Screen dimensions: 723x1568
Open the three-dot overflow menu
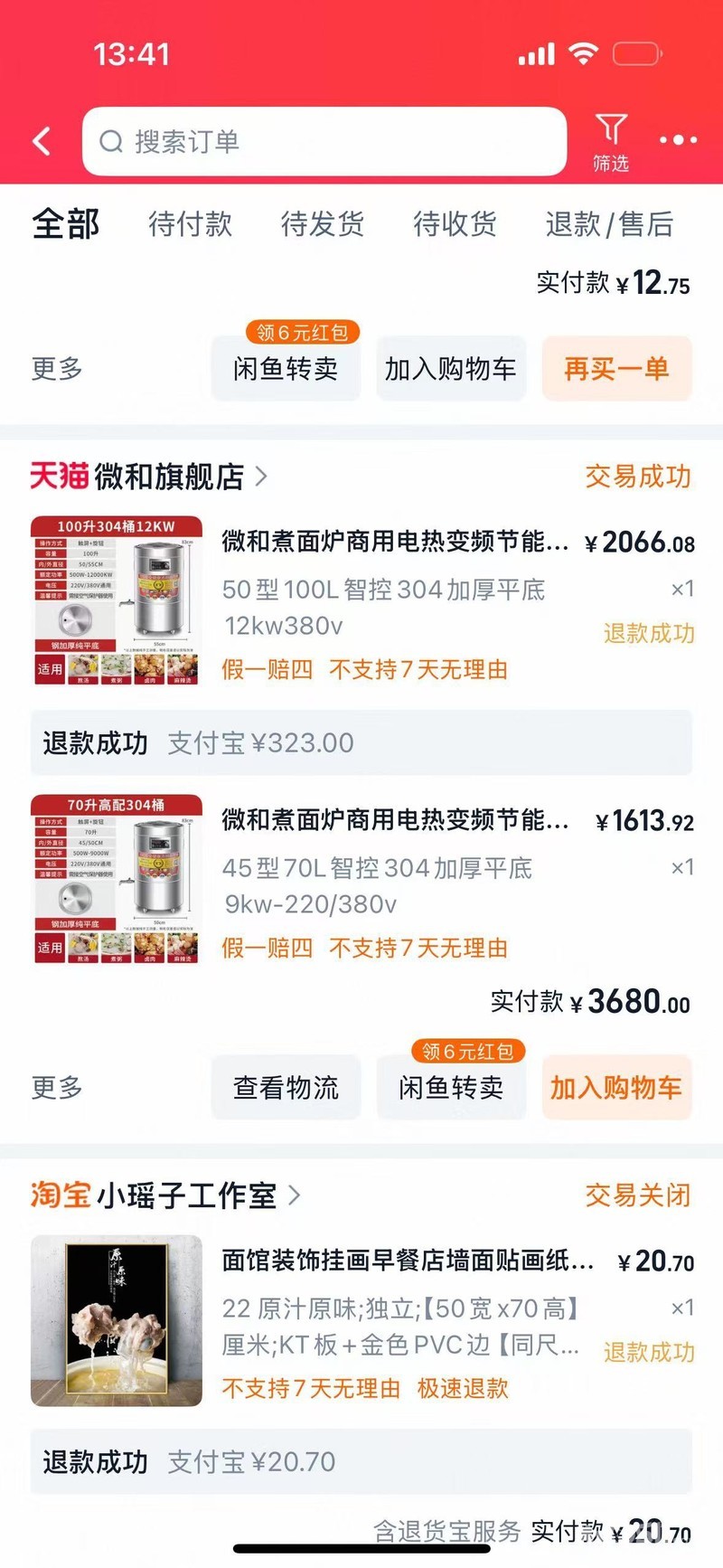(678, 140)
